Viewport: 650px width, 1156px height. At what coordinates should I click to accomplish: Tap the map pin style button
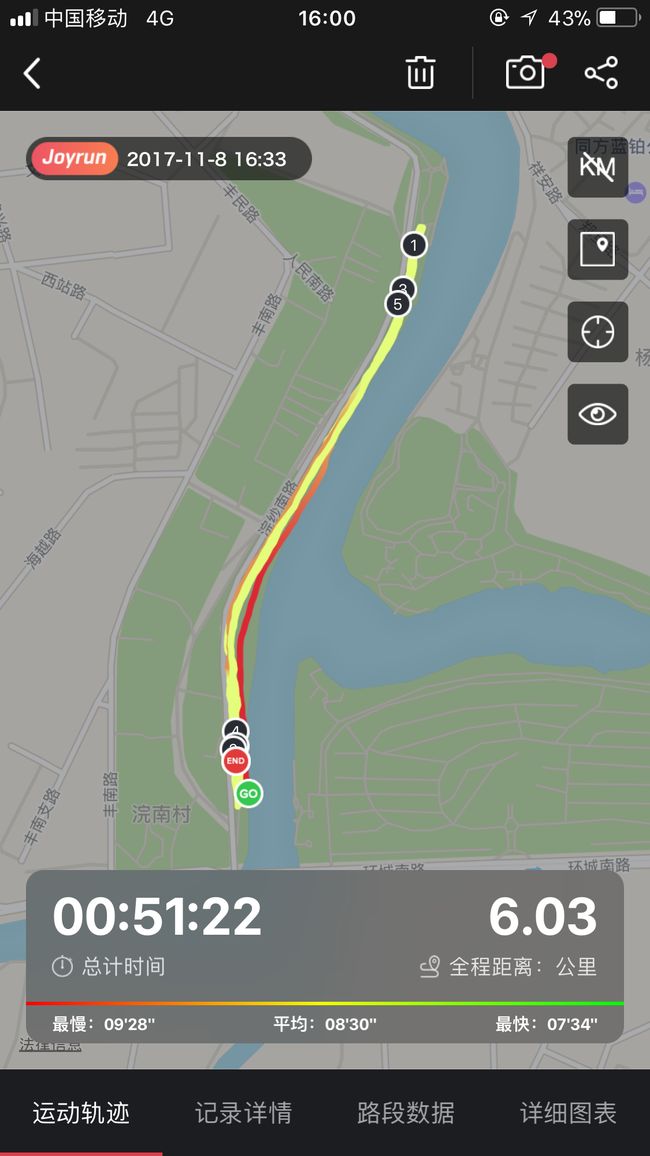pos(598,249)
